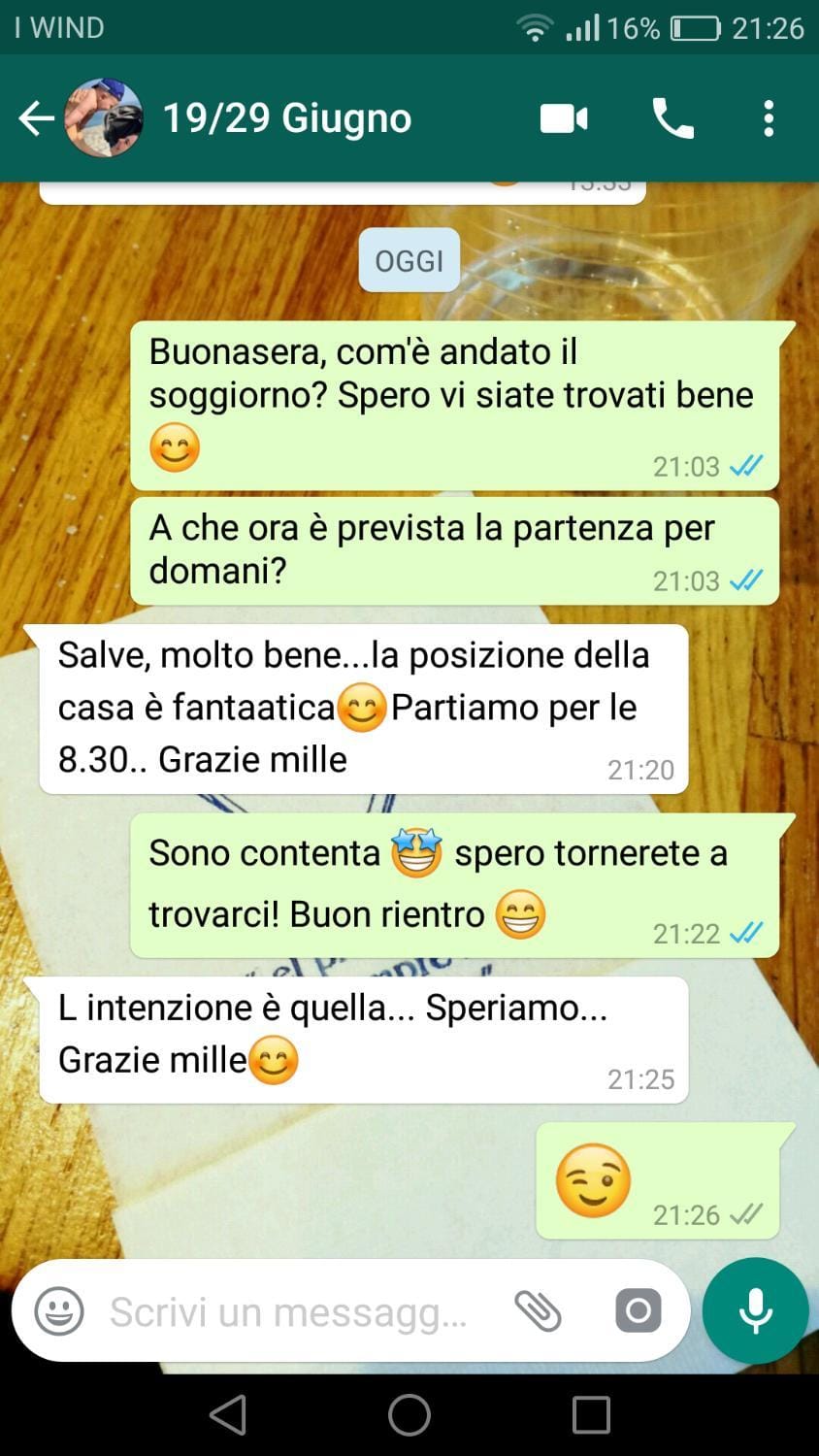This screenshot has height=1456, width=819.
Task: Open the camera to send a photo
Action: [638, 1311]
